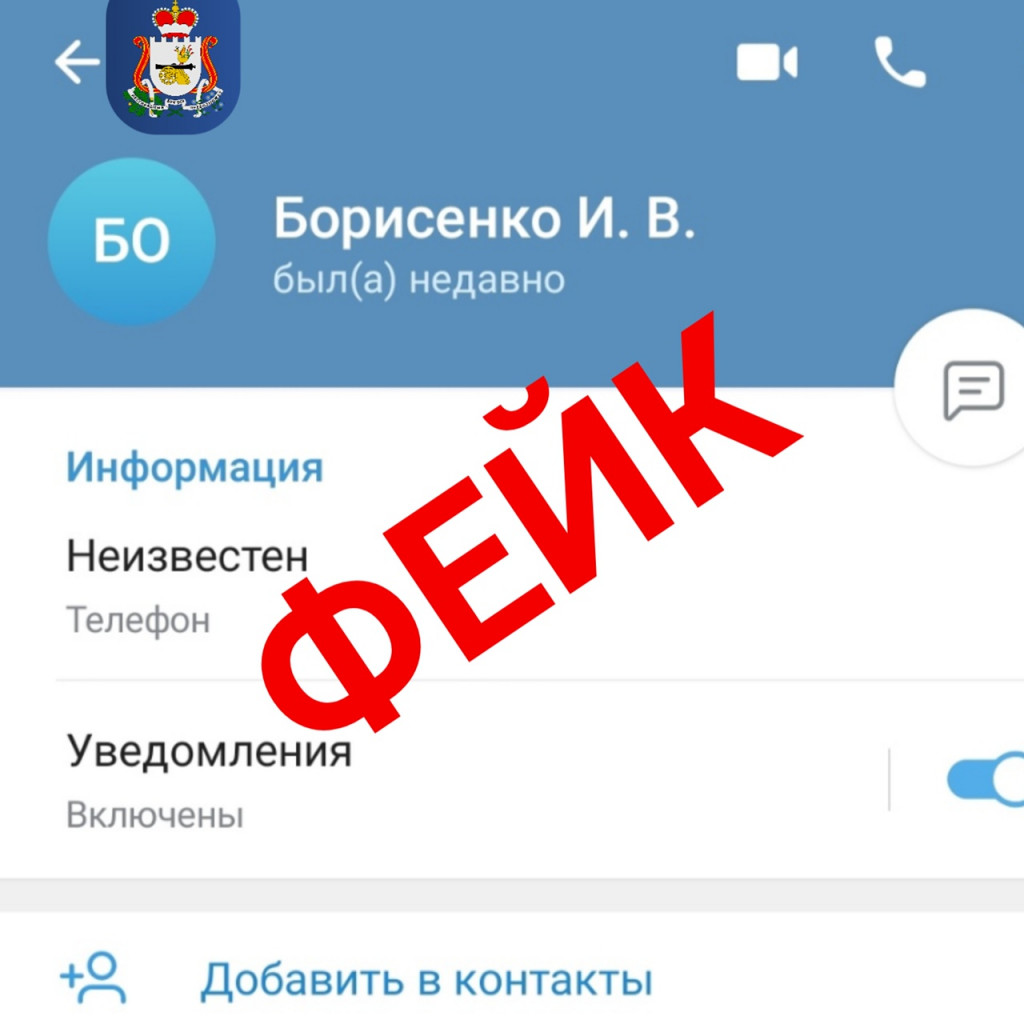1024x1024 pixels.
Task: Start a voice call with Борисенко
Action: tap(900, 63)
